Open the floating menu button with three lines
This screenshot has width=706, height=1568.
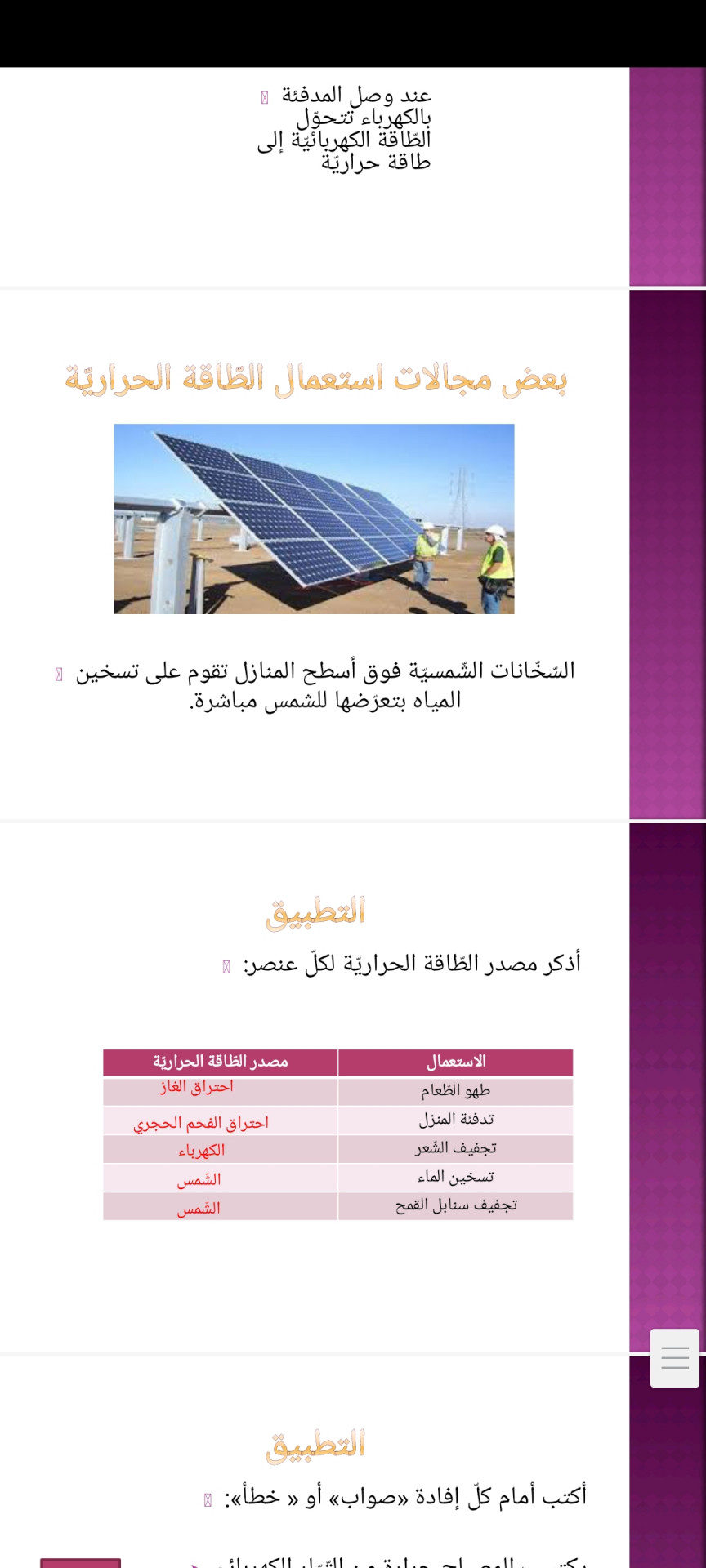[675, 1357]
